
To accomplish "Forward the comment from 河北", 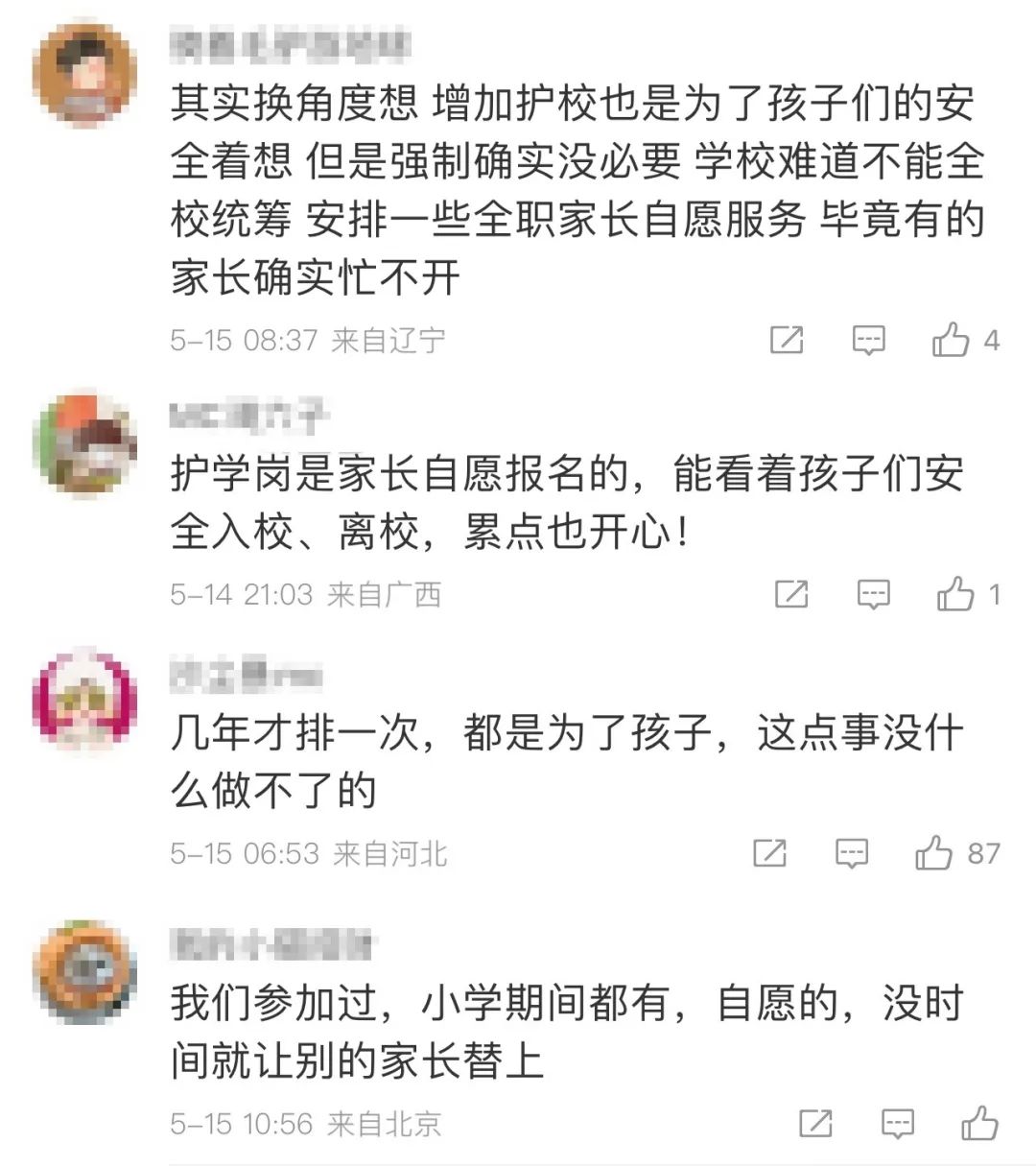I will [769, 853].
